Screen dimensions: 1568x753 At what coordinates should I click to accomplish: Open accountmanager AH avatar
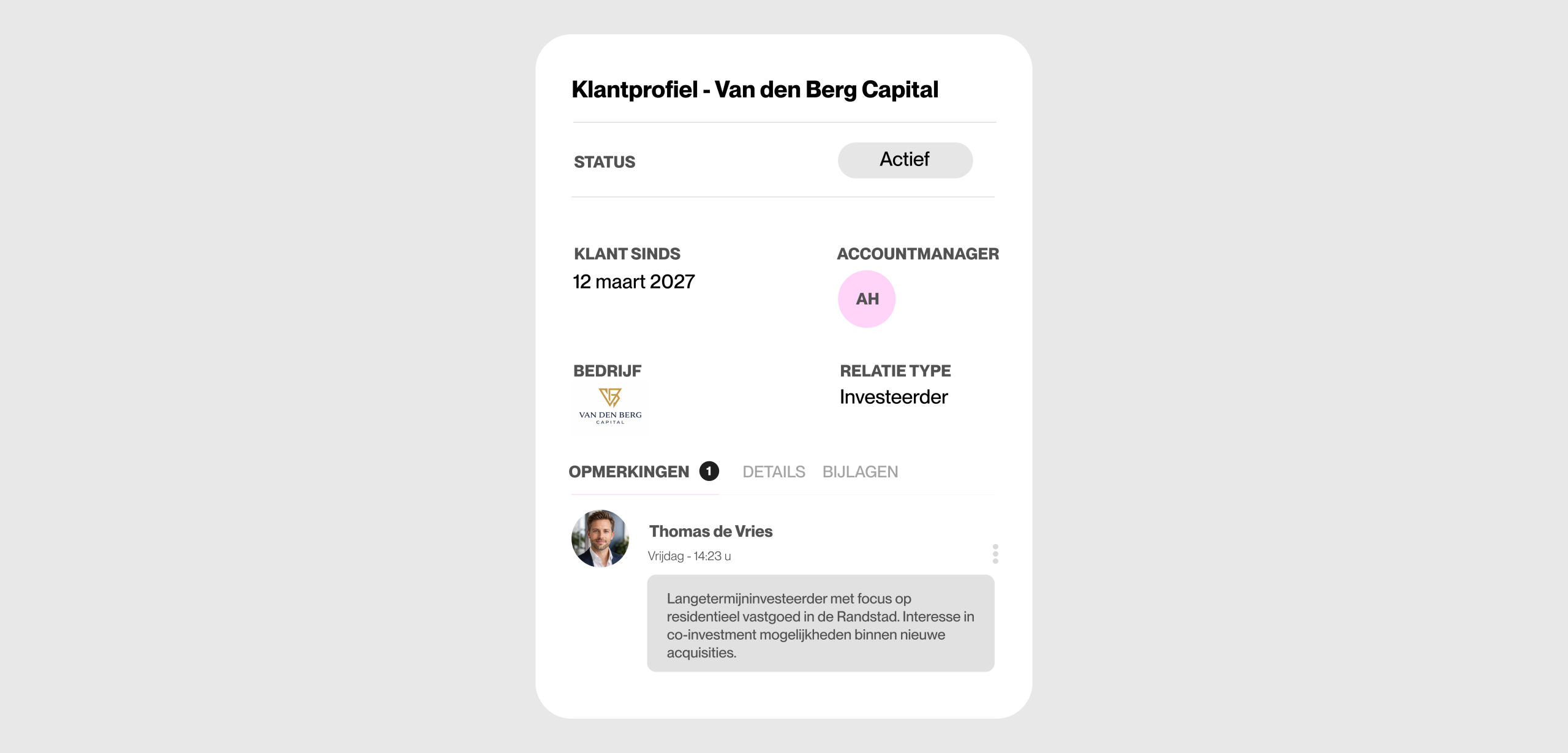click(x=866, y=299)
